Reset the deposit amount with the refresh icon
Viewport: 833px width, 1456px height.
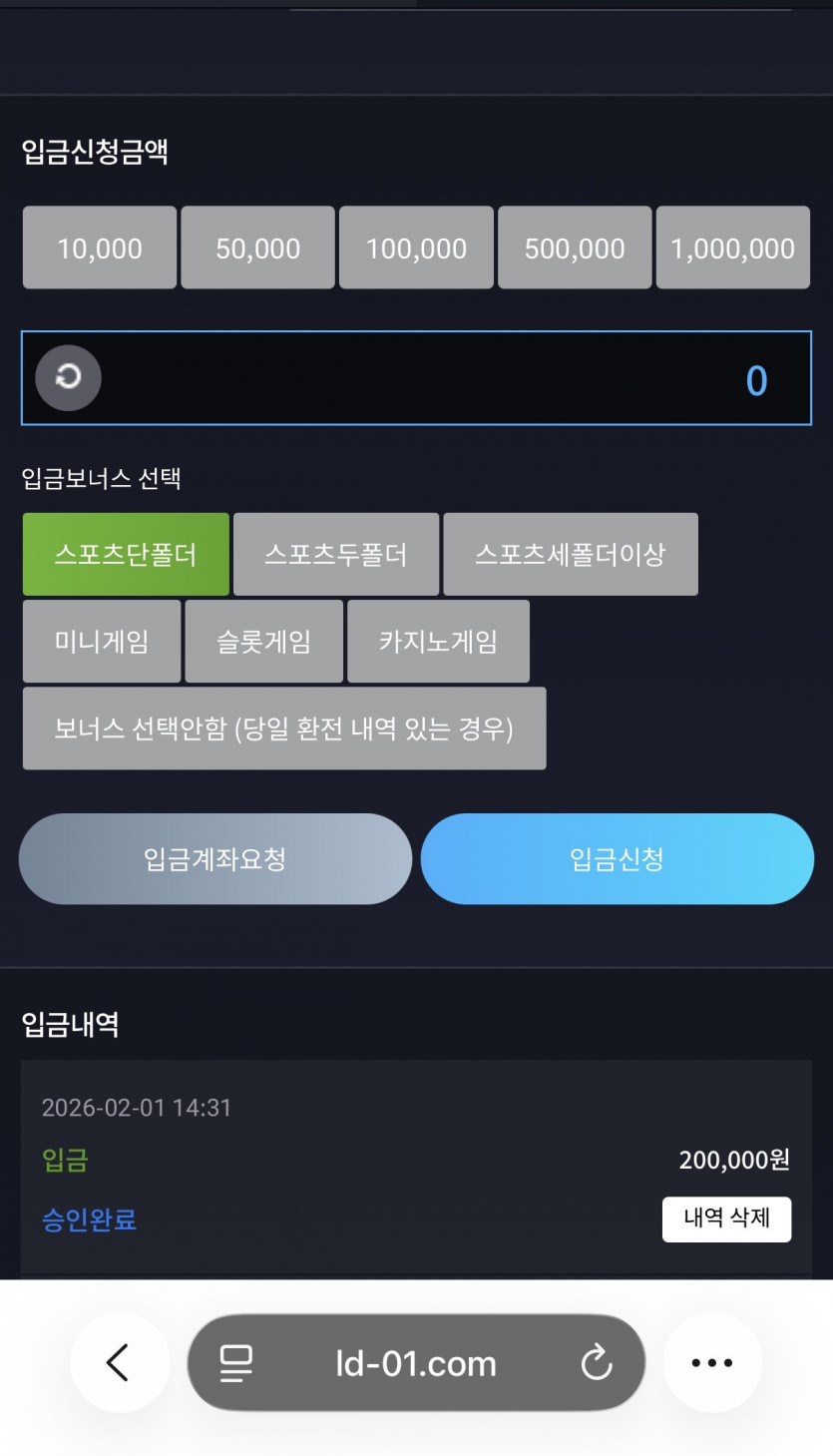(x=68, y=378)
